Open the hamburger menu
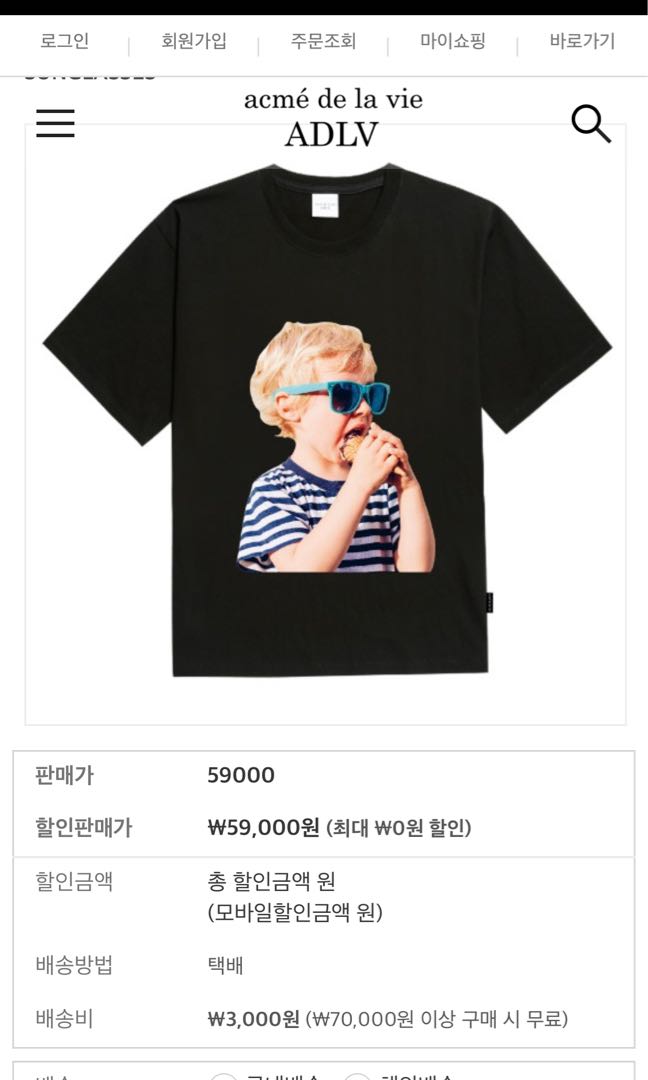This screenshot has height=1080, width=648. point(55,123)
